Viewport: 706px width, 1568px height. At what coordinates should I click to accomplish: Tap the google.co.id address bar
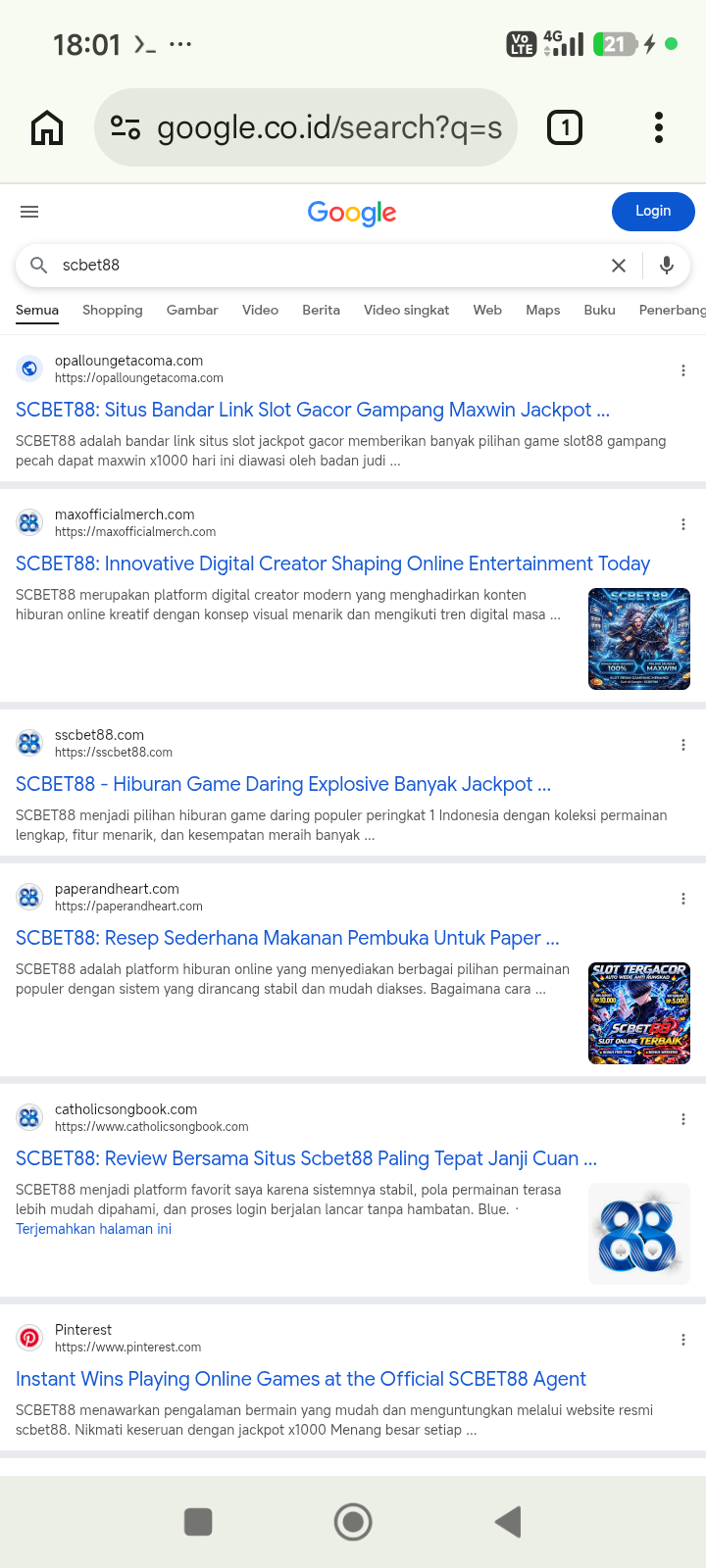(x=306, y=127)
